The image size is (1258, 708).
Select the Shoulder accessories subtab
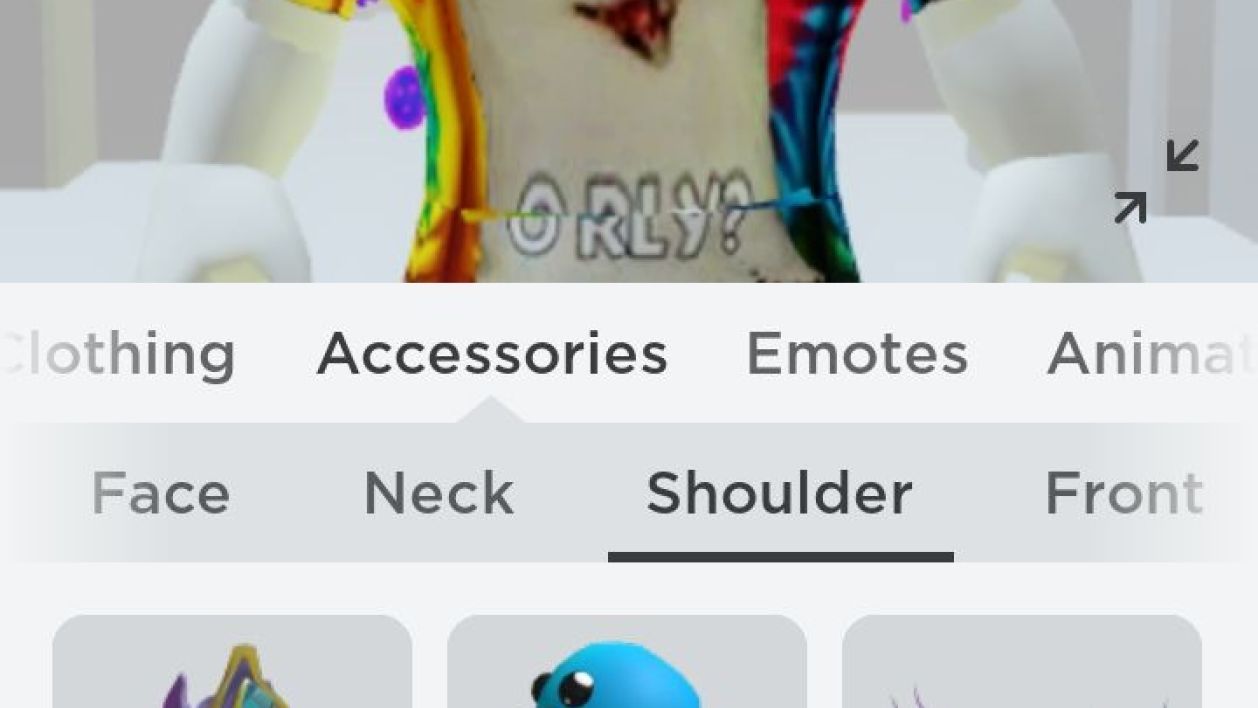[x=779, y=493]
